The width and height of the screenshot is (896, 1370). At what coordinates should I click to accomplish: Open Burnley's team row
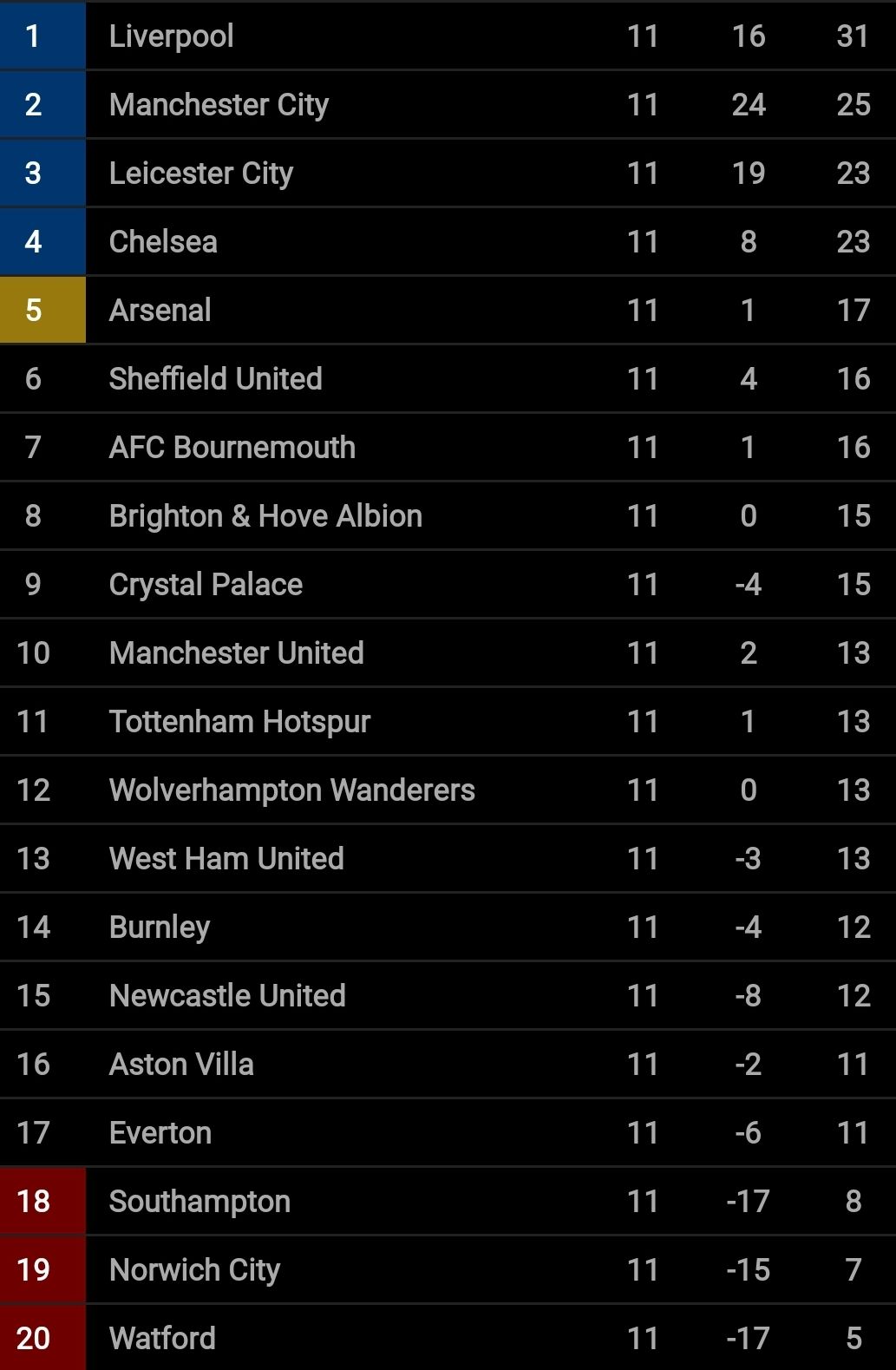pos(448,927)
